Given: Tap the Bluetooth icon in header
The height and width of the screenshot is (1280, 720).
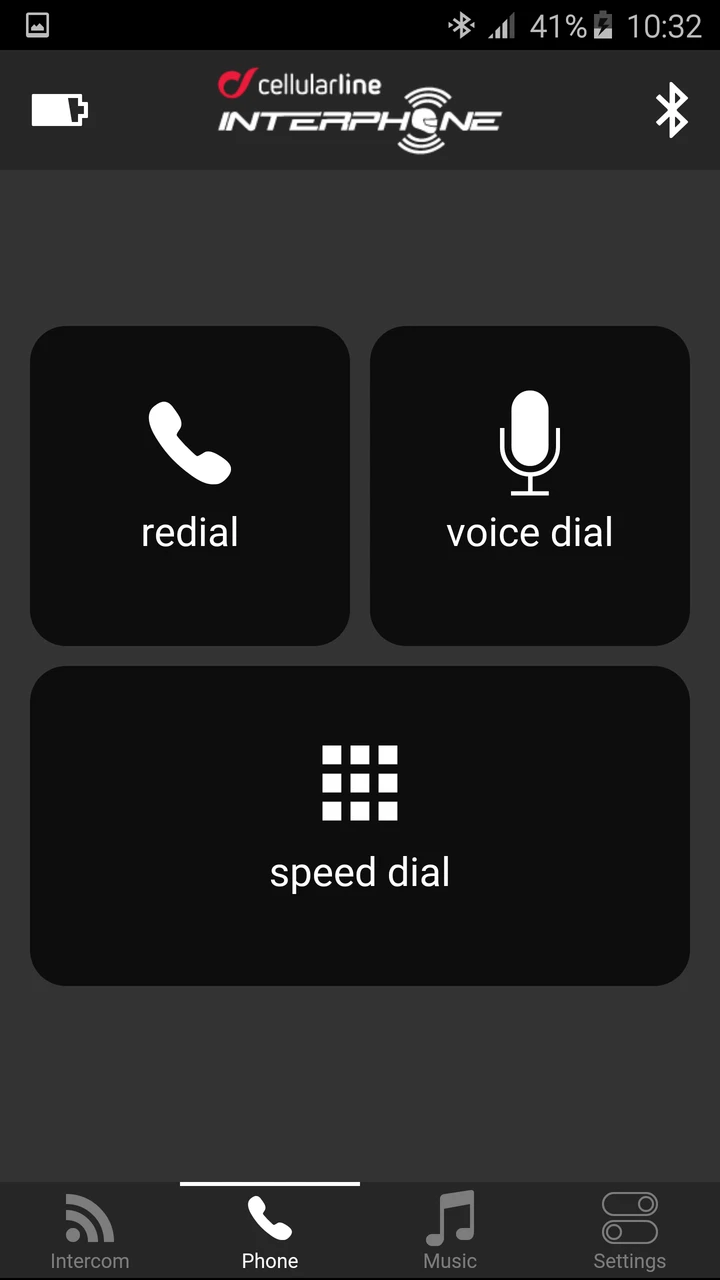Looking at the screenshot, I should click(672, 110).
